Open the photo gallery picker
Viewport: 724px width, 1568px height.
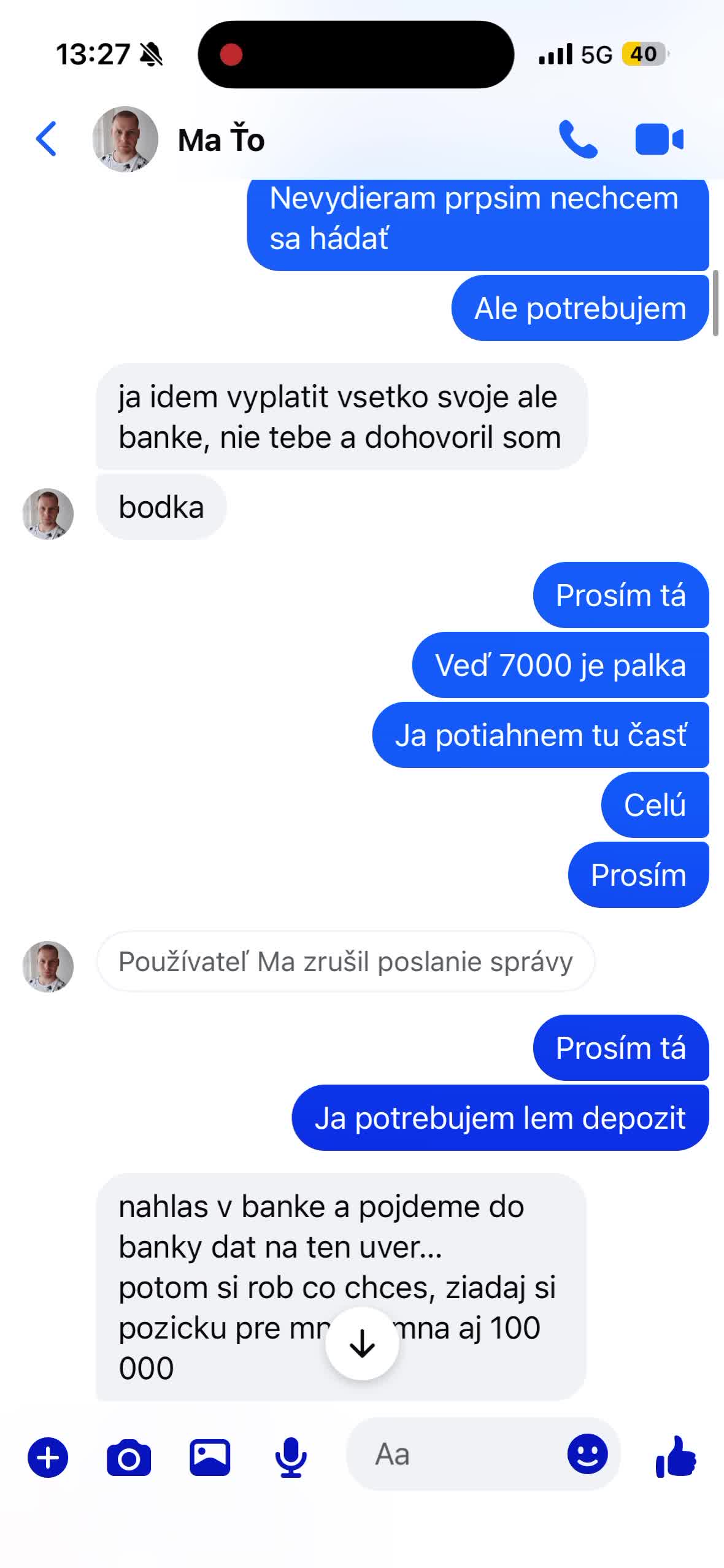[210, 1457]
